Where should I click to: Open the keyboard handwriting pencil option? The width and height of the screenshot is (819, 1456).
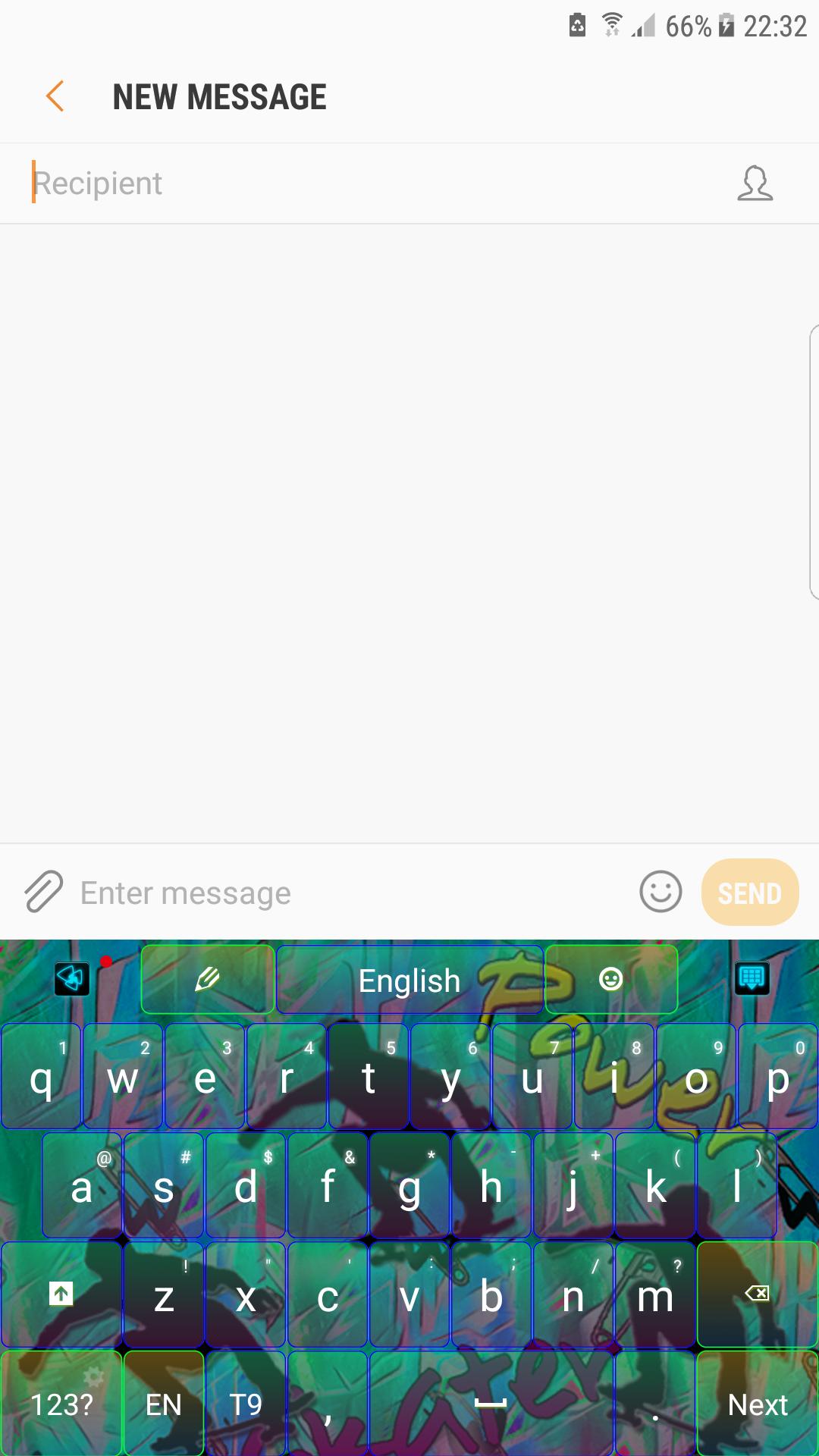click(207, 979)
